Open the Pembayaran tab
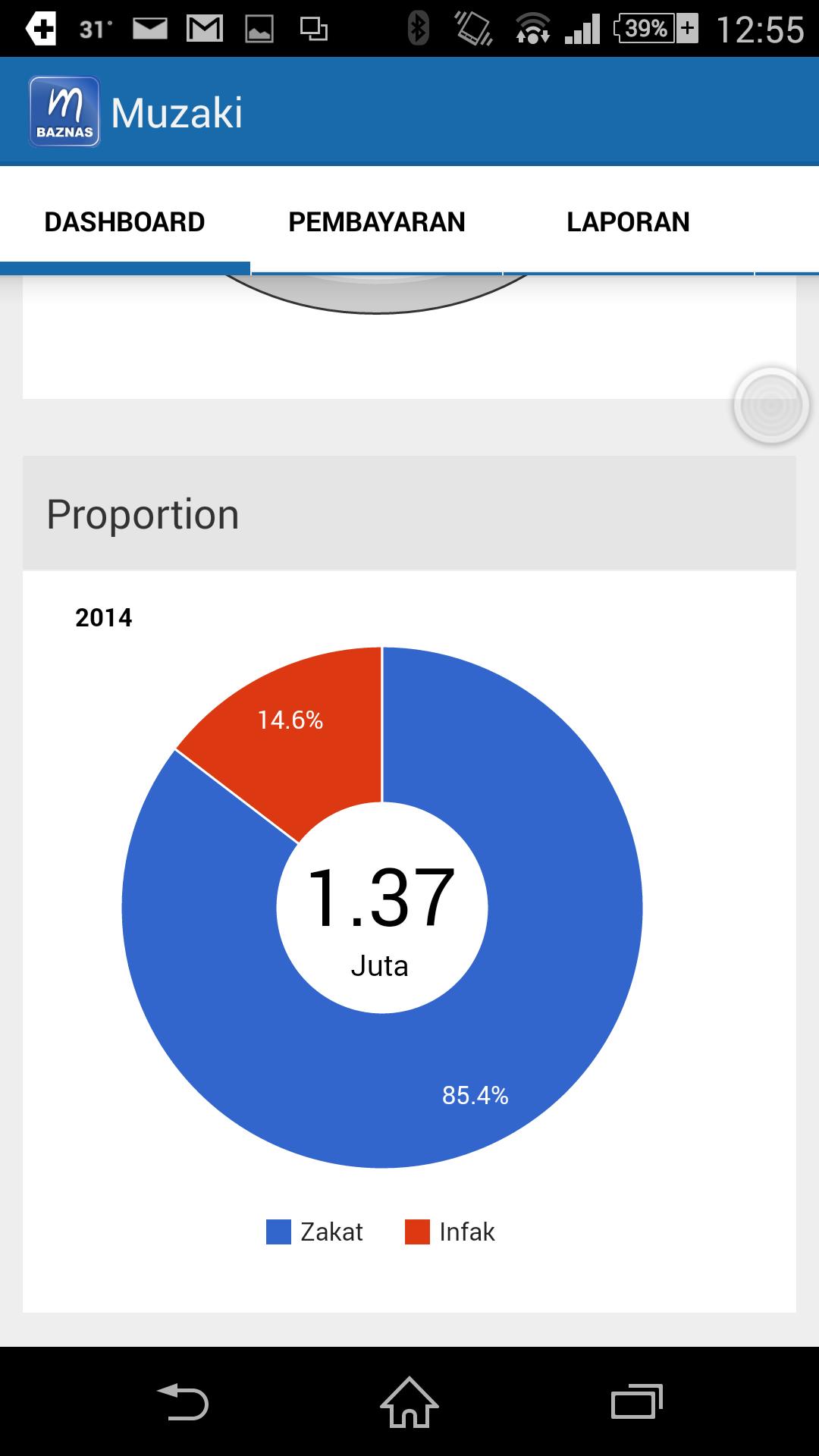The height and width of the screenshot is (1456, 819). pyautogui.click(x=377, y=222)
